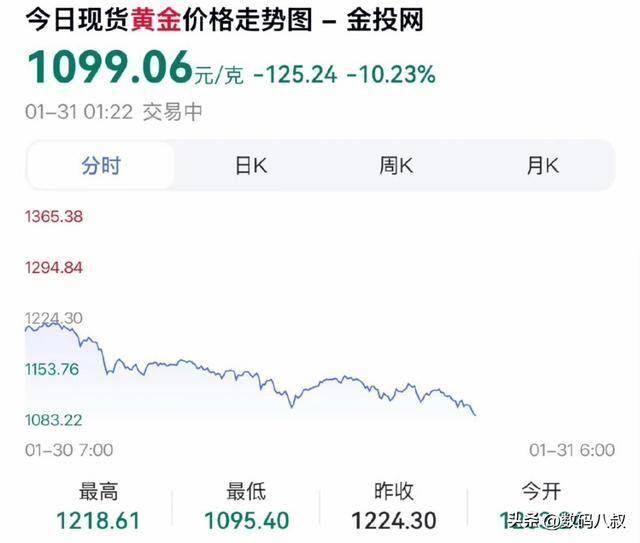Switch to the 日K tab

coord(250,166)
